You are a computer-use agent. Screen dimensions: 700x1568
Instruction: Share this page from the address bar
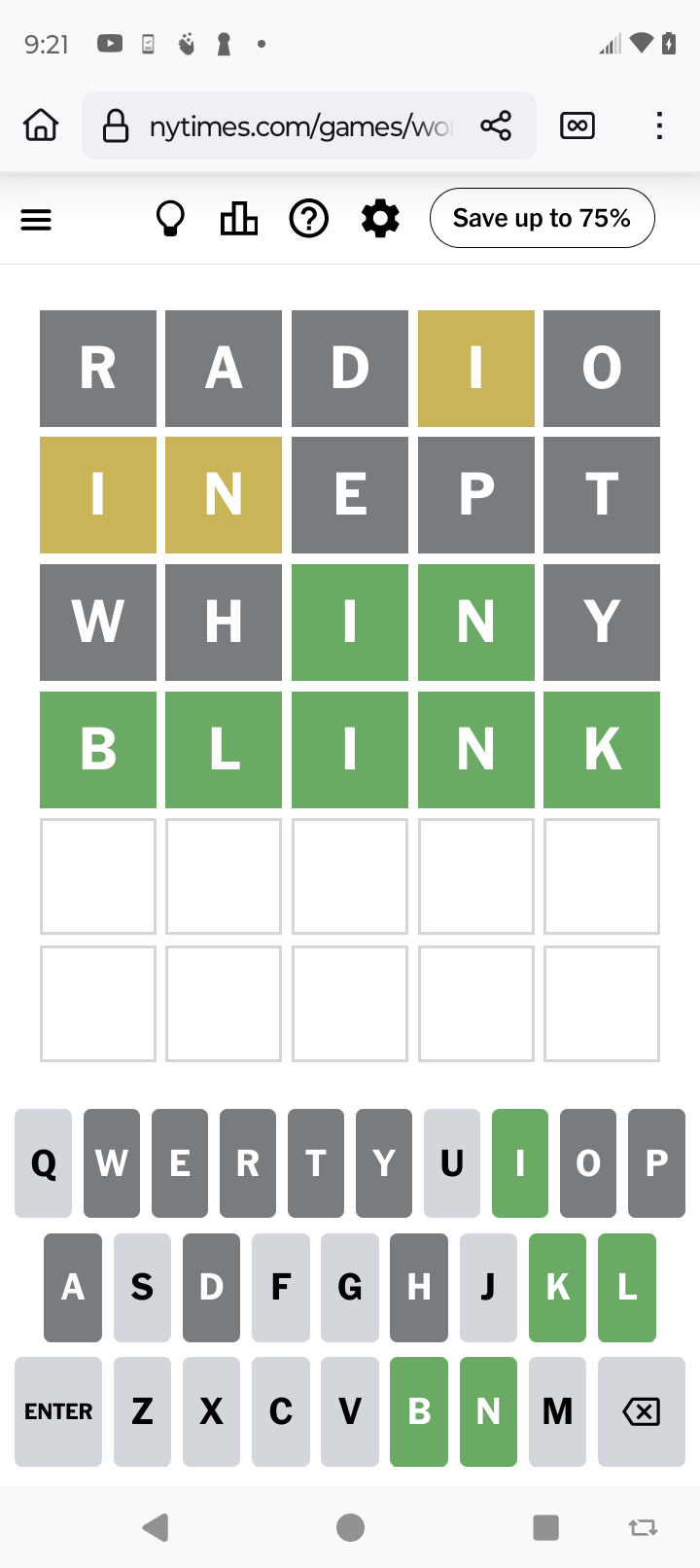[x=496, y=125]
